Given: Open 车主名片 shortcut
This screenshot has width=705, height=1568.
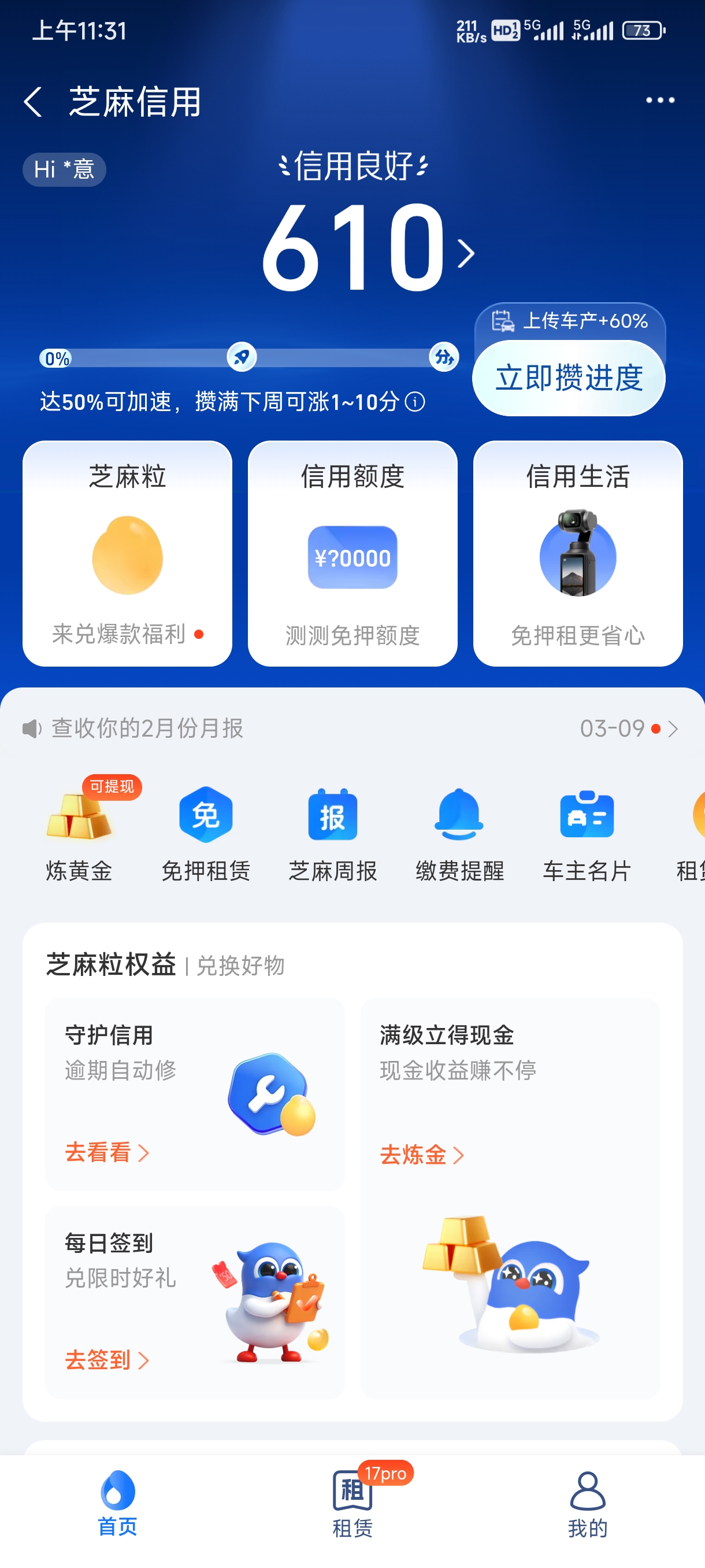Looking at the screenshot, I should (587, 832).
